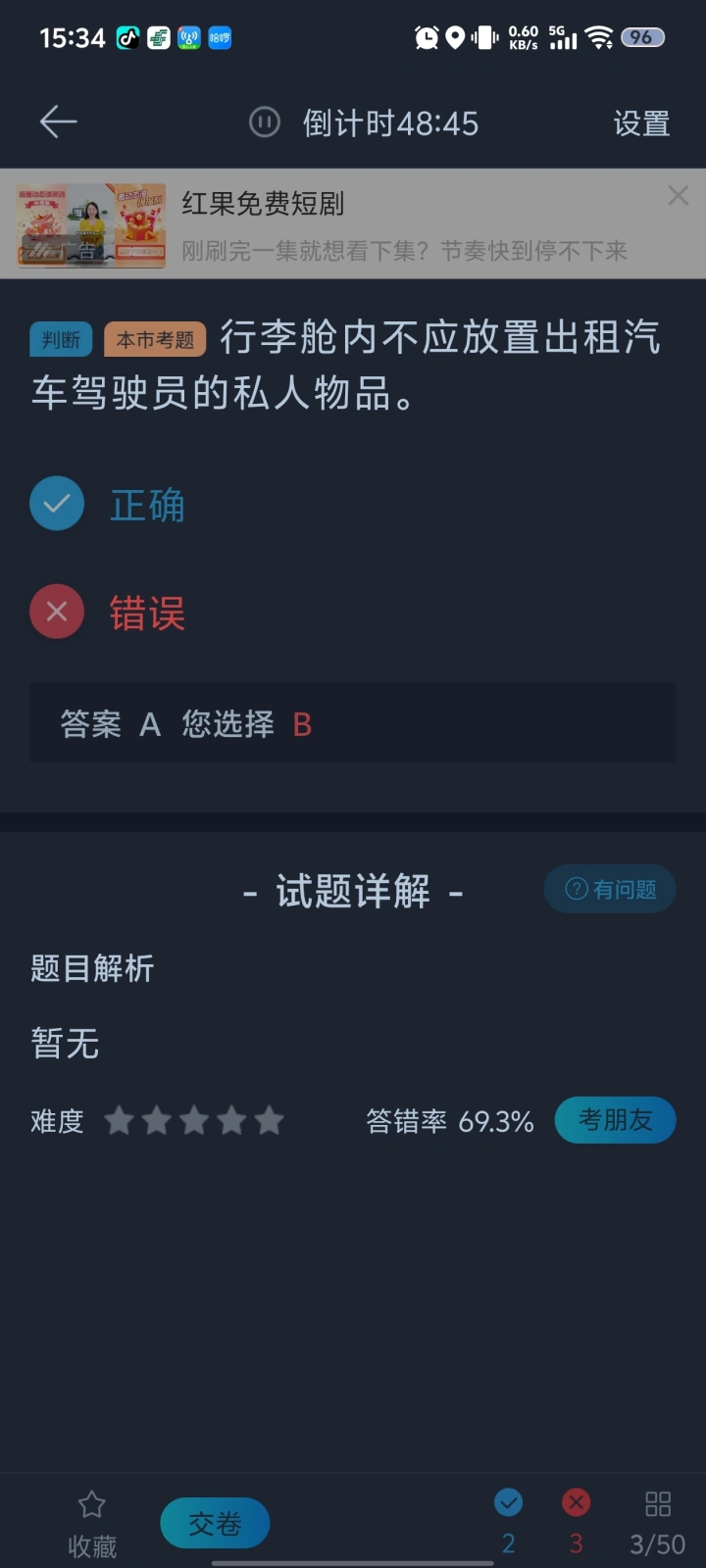The height and width of the screenshot is (1568, 706).
Task: Tap the 考朋友 share button
Action: [615, 1120]
